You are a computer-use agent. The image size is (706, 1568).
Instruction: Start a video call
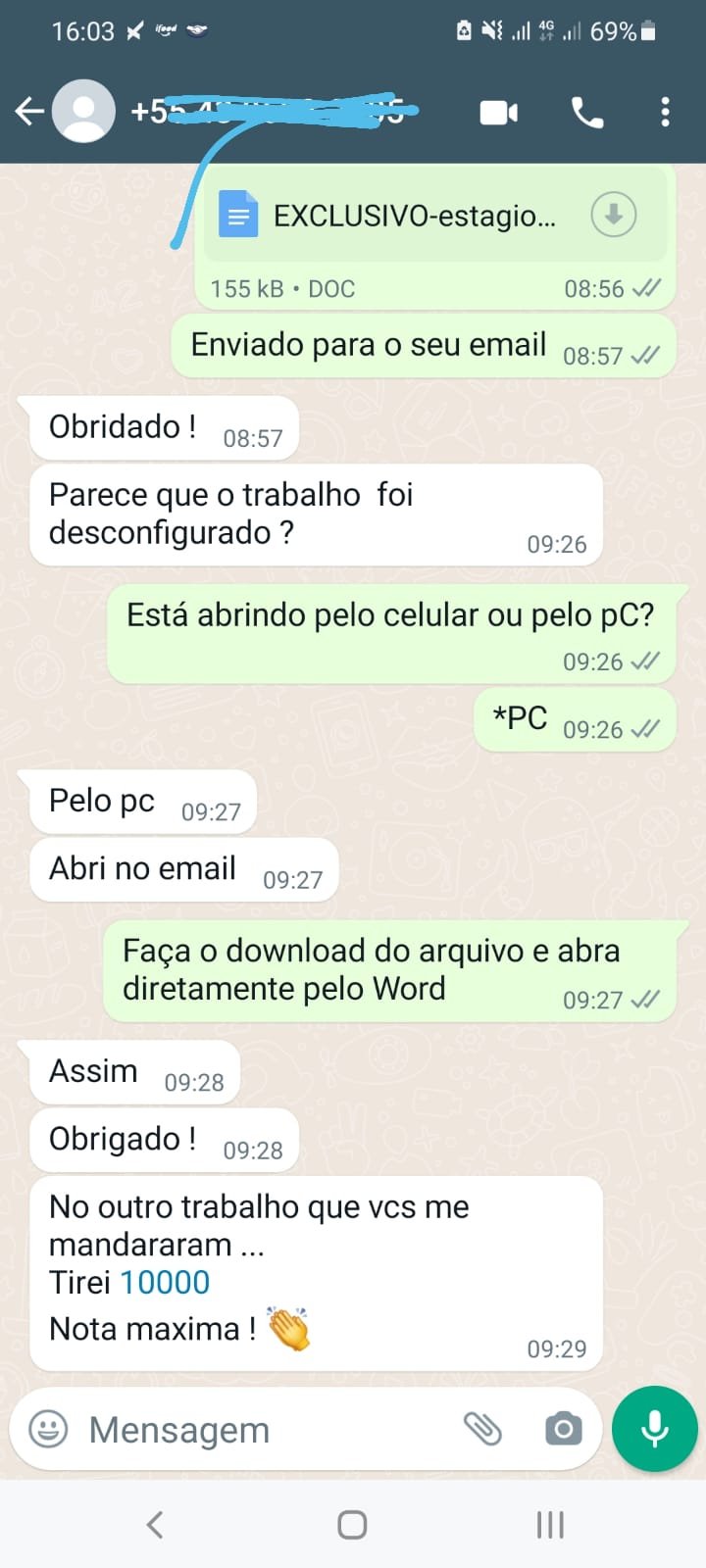pyautogui.click(x=498, y=113)
